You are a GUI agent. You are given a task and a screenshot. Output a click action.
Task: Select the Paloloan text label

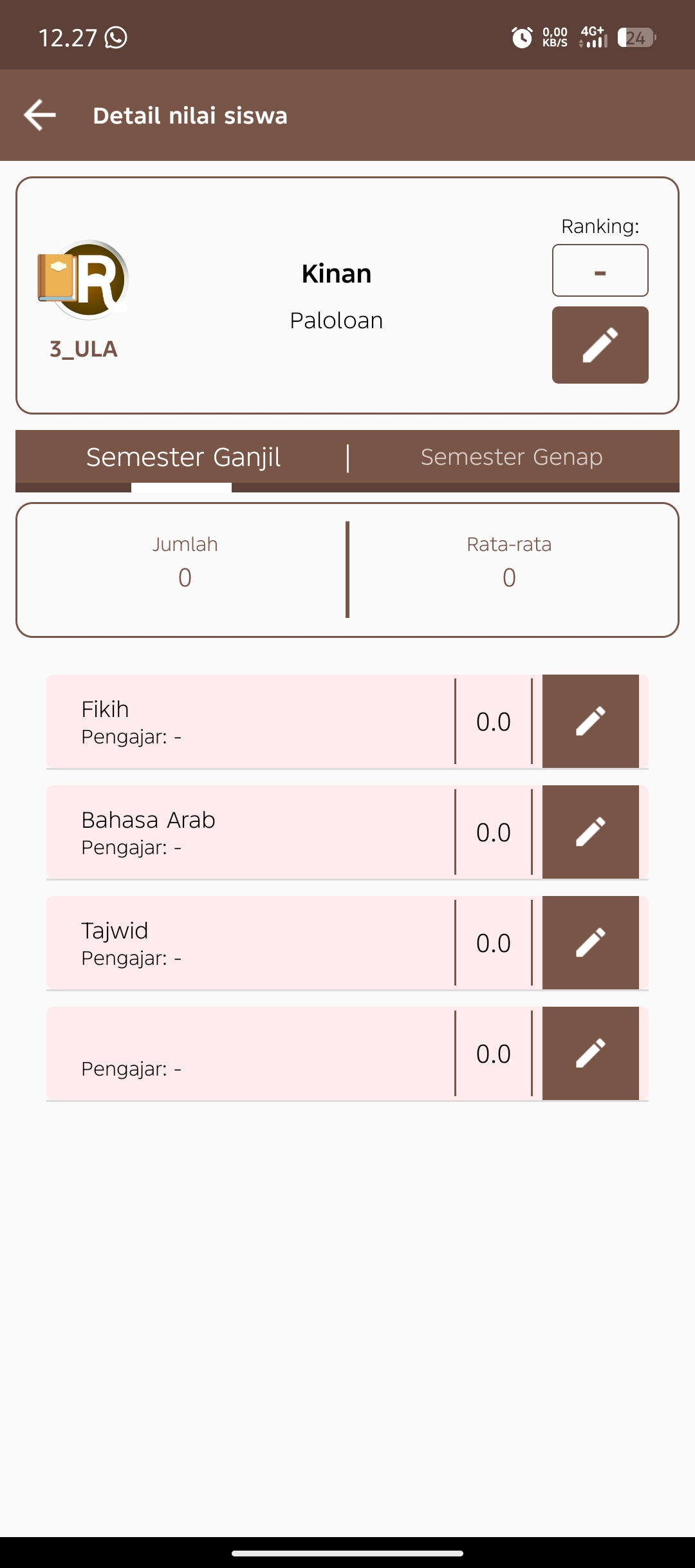coord(336,320)
